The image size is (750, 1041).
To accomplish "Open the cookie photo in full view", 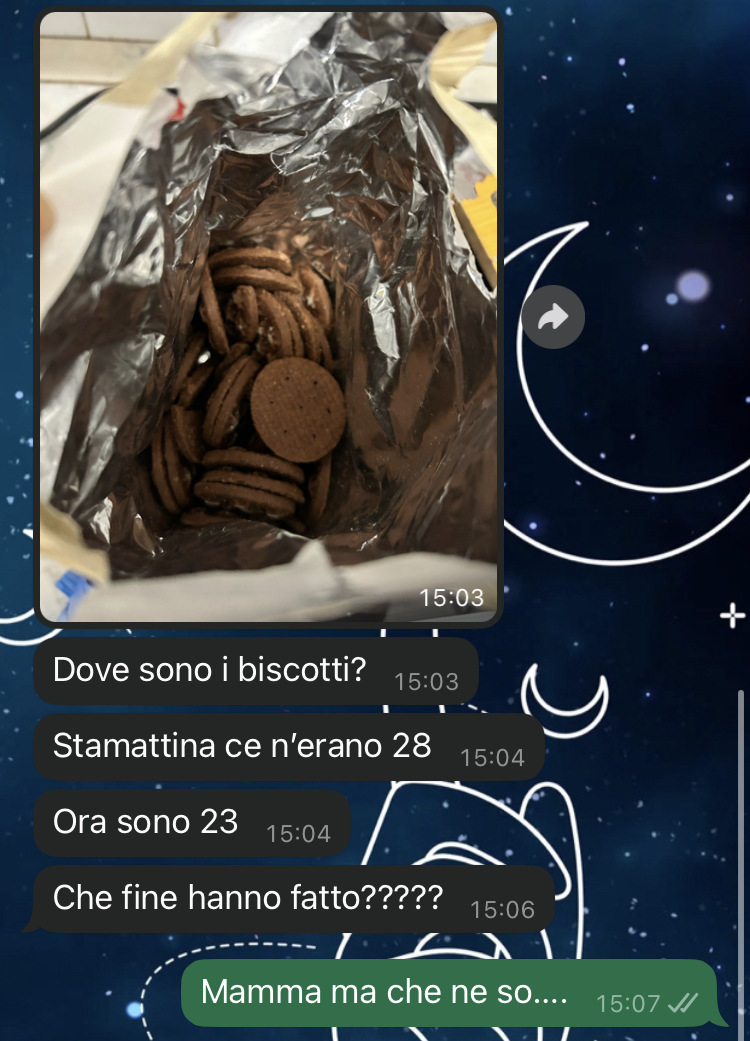I will (268, 315).
